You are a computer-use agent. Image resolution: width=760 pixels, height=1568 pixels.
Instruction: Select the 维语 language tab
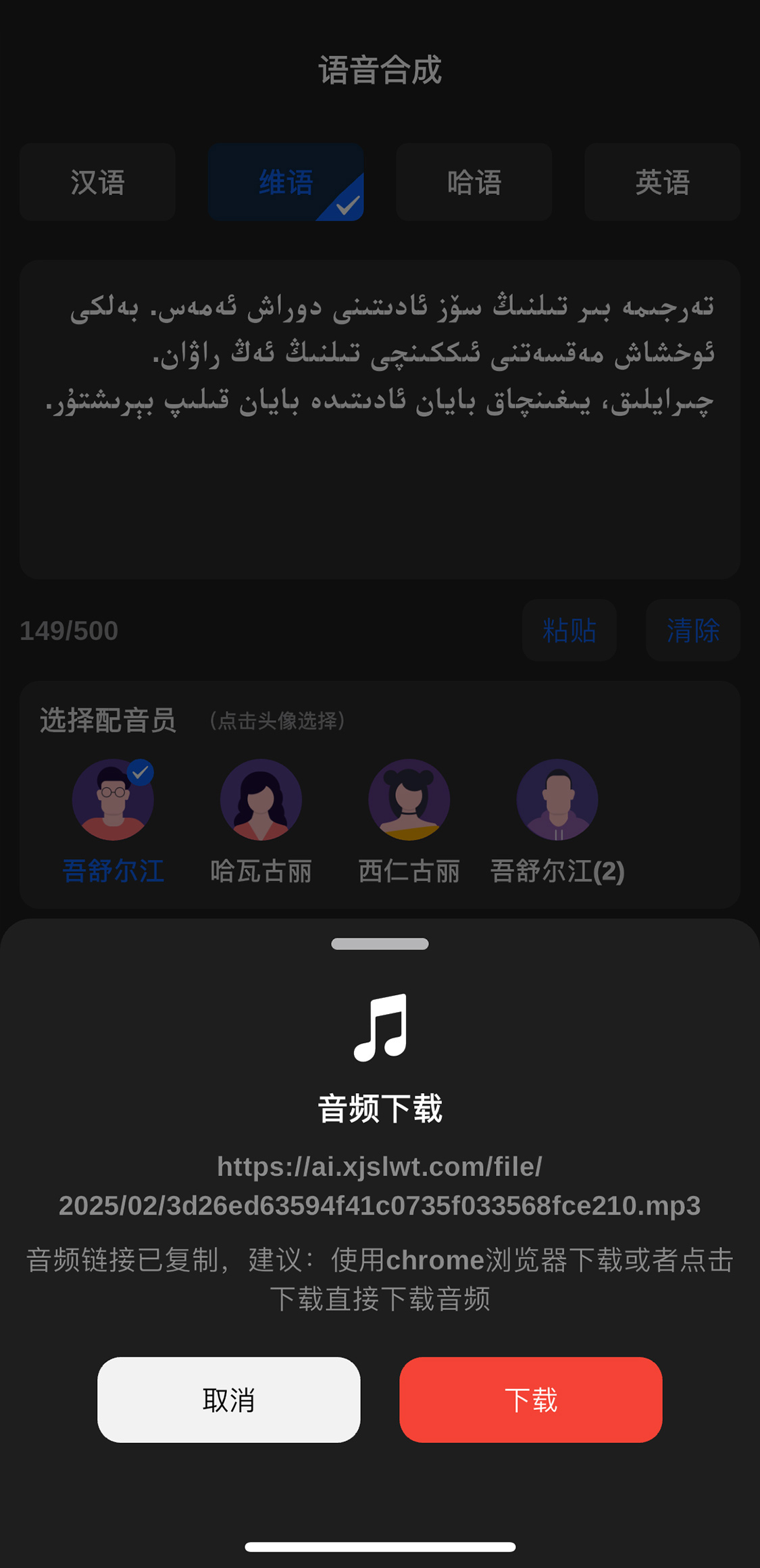(x=286, y=182)
